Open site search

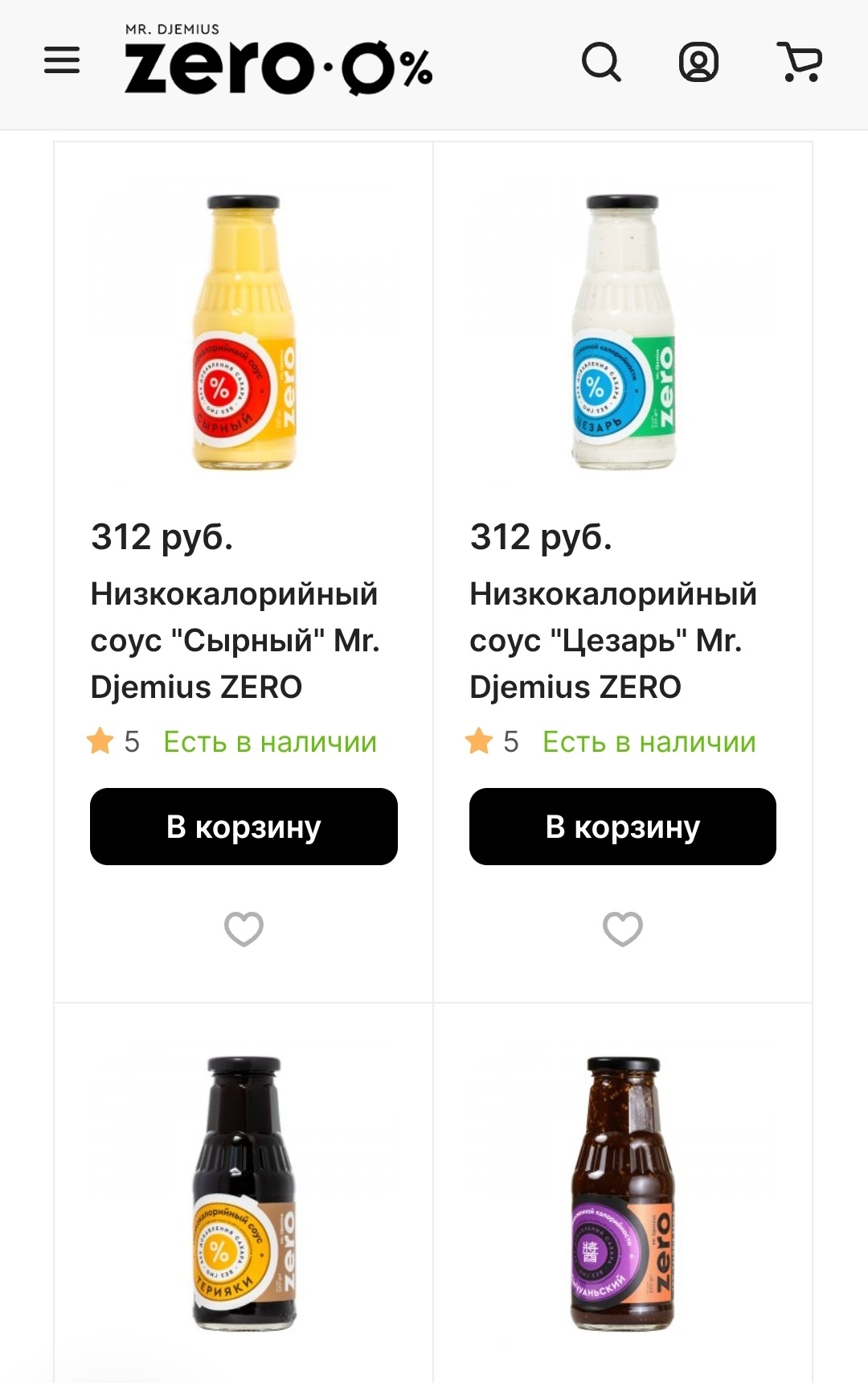601,62
